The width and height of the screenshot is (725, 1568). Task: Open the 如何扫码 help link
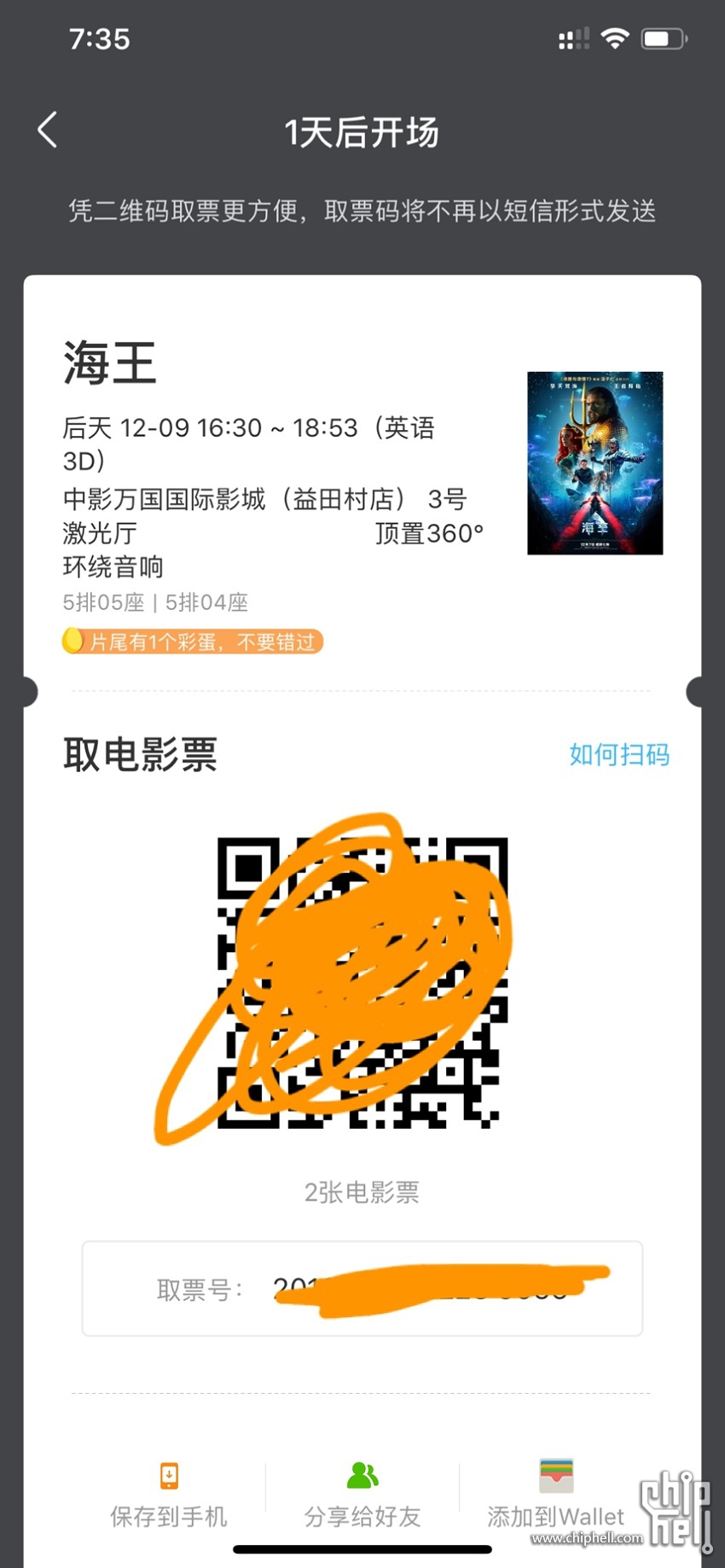[618, 755]
